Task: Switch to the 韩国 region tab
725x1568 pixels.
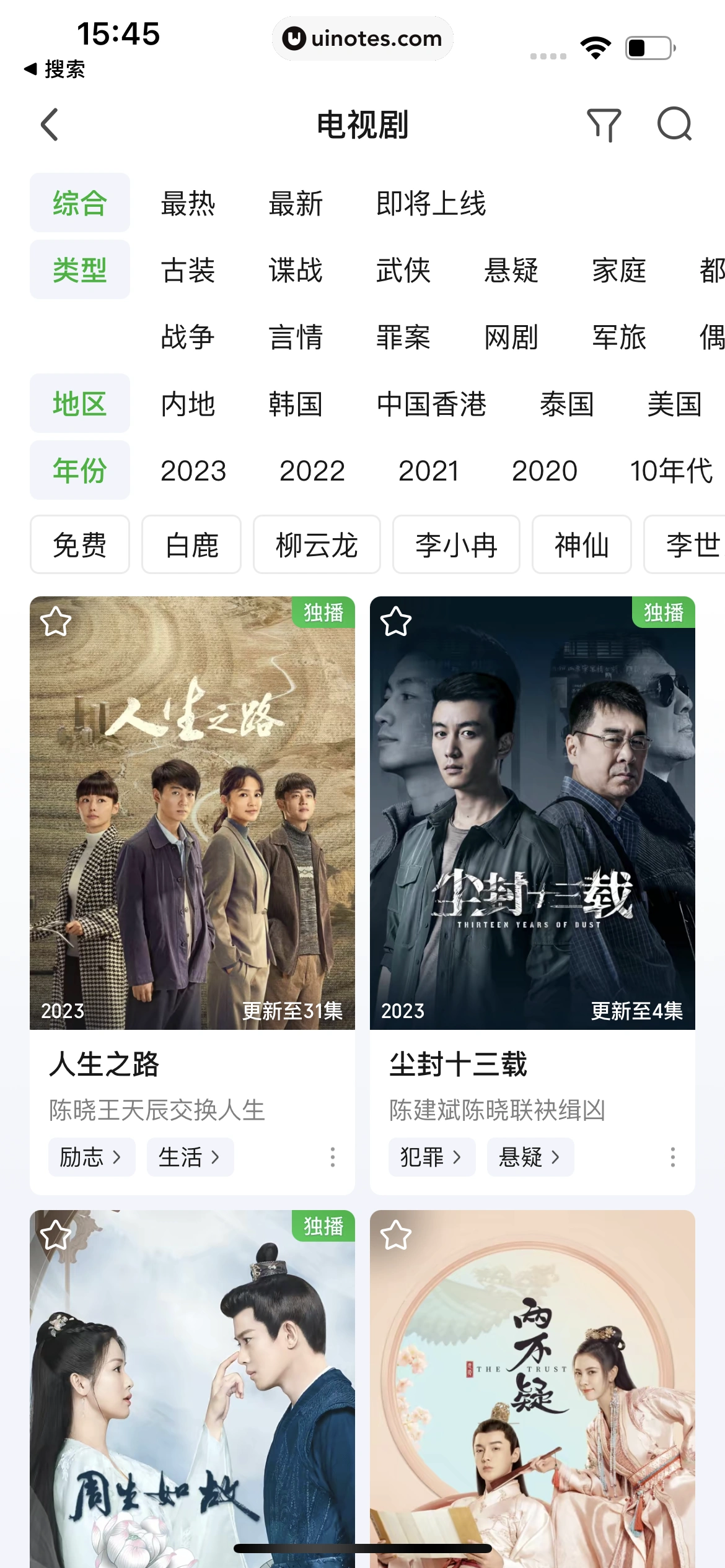Action: (297, 404)
